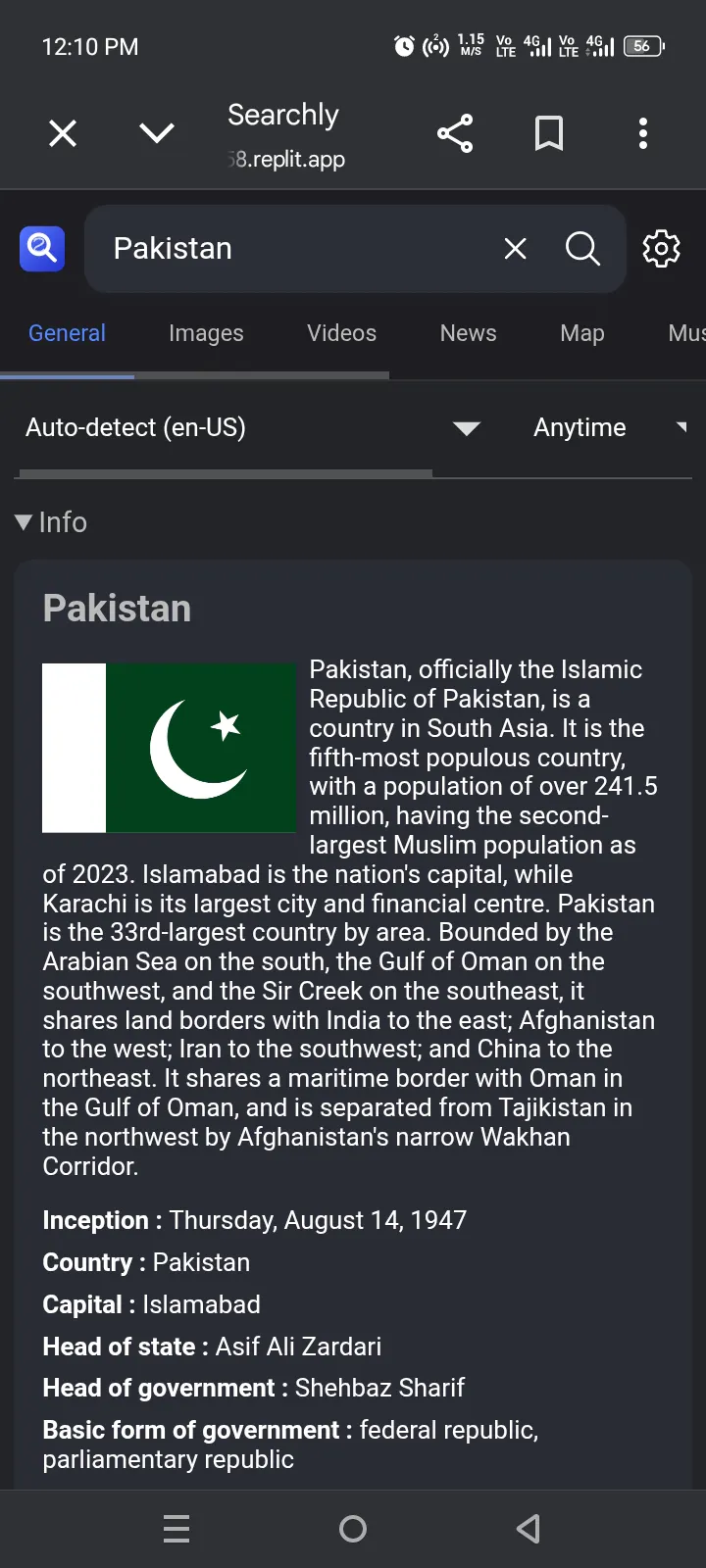This screenshot has height=1568, width=706.
Task: Collapse the Info section
Action: click(51, 522)
